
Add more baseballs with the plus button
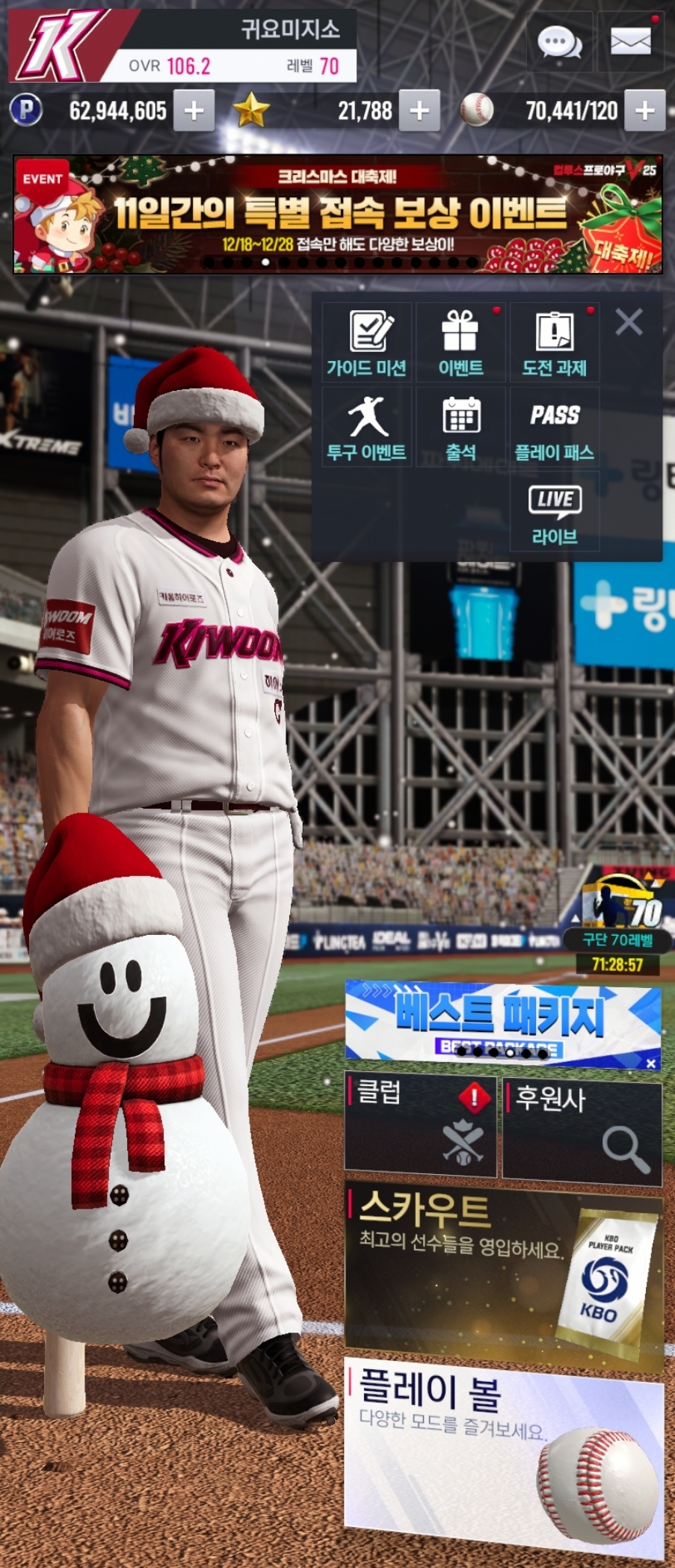point(644,111)
